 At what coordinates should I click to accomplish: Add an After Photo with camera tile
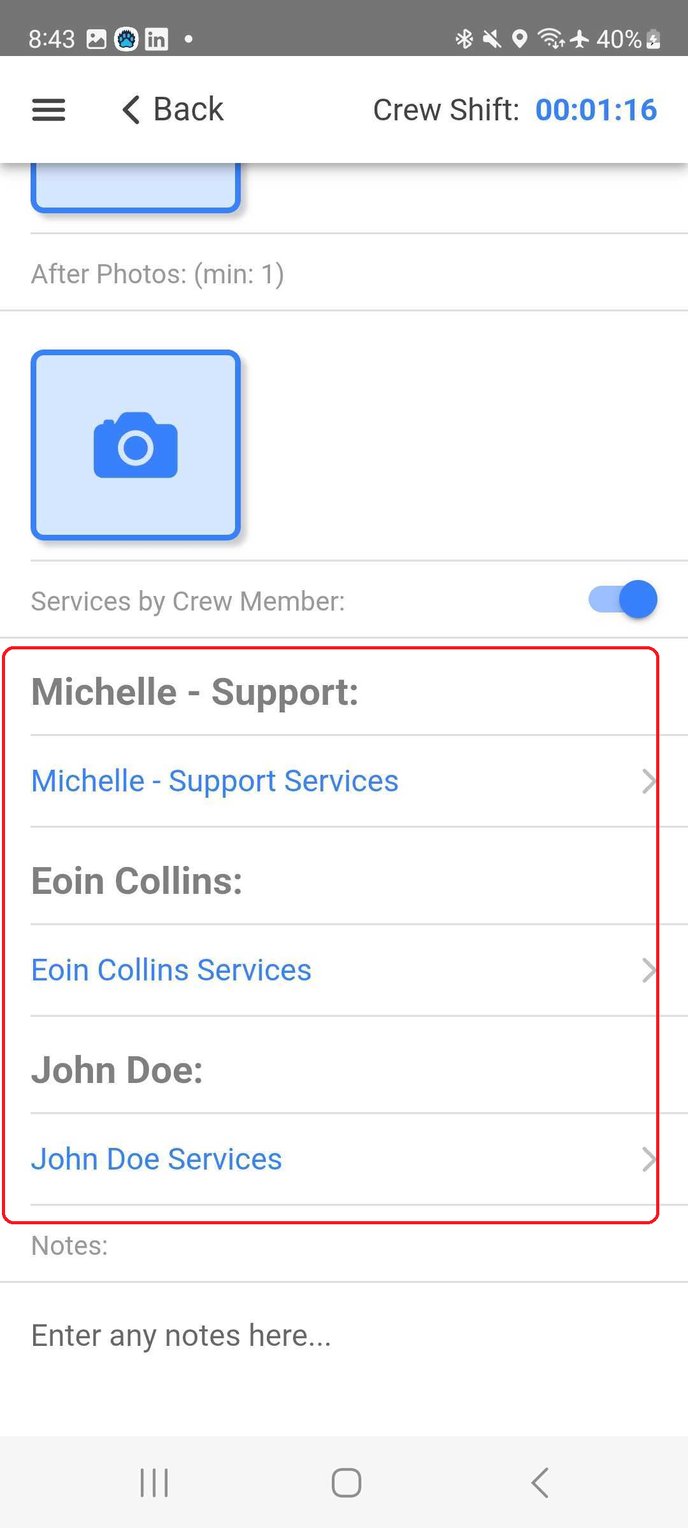coord(136,445)
